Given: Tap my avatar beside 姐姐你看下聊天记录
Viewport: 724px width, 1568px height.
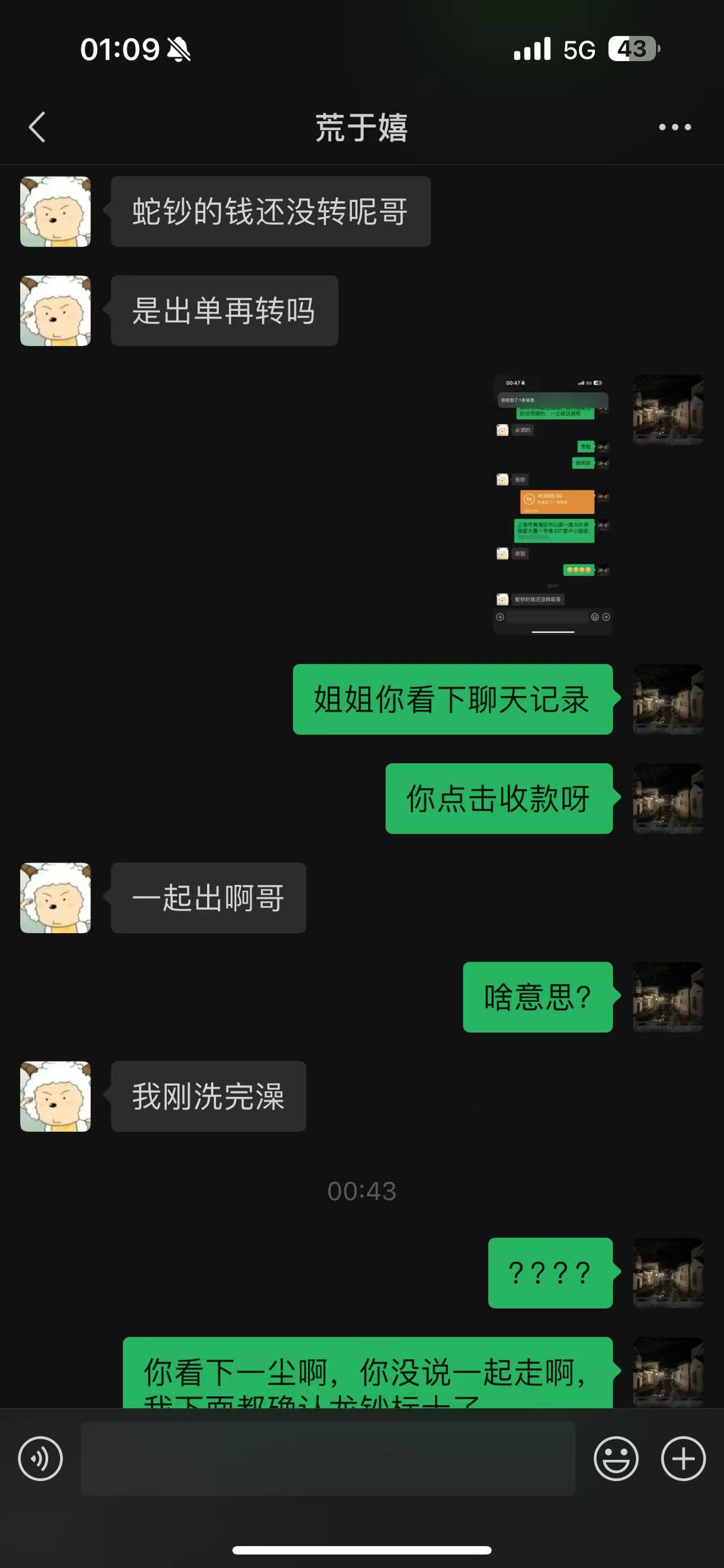Looking at the screenshot, I should pyautogui.click(x=668, y=699).
